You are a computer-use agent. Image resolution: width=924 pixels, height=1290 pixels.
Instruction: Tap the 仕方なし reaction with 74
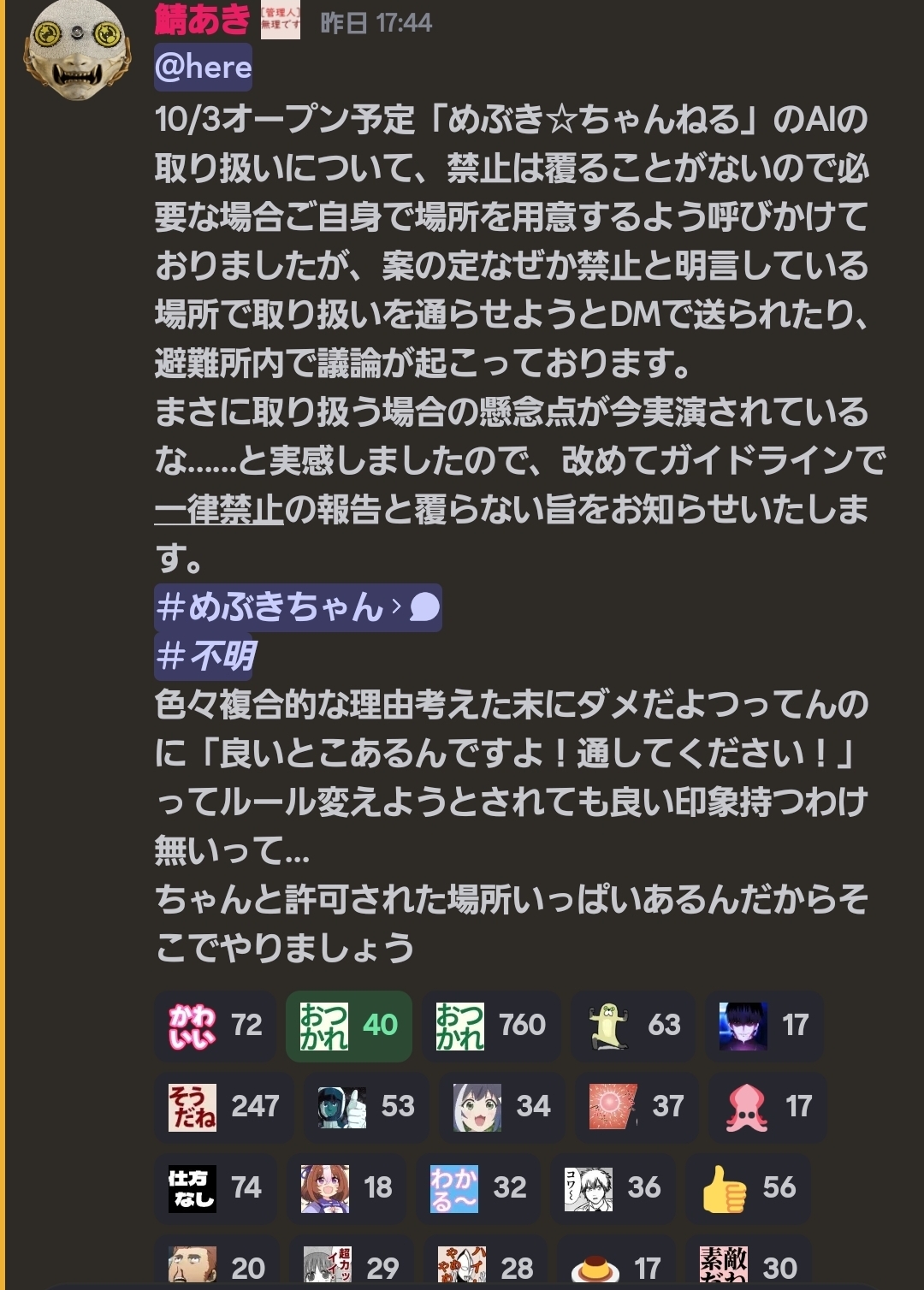point(216,1188)
